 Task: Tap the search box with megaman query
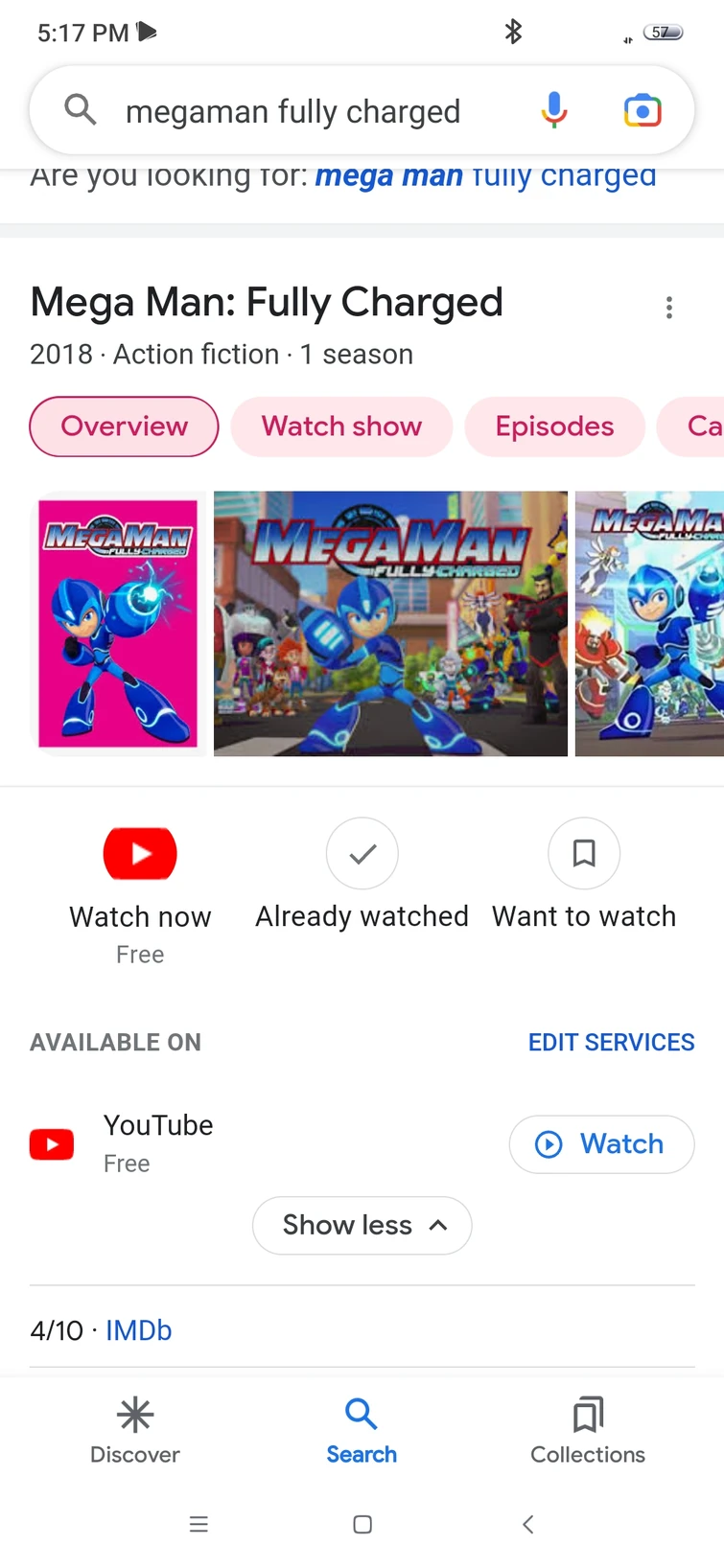(x=292, y=112)
